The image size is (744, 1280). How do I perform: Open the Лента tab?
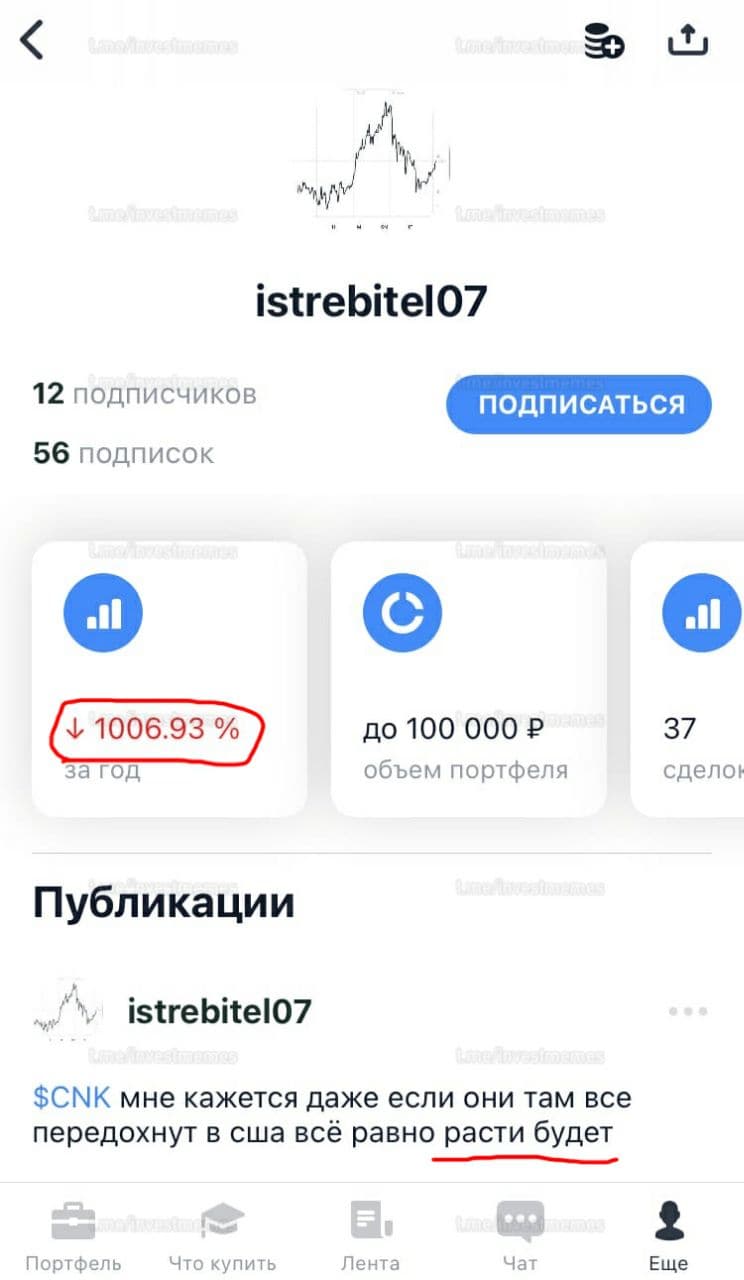pos(370,1234)
